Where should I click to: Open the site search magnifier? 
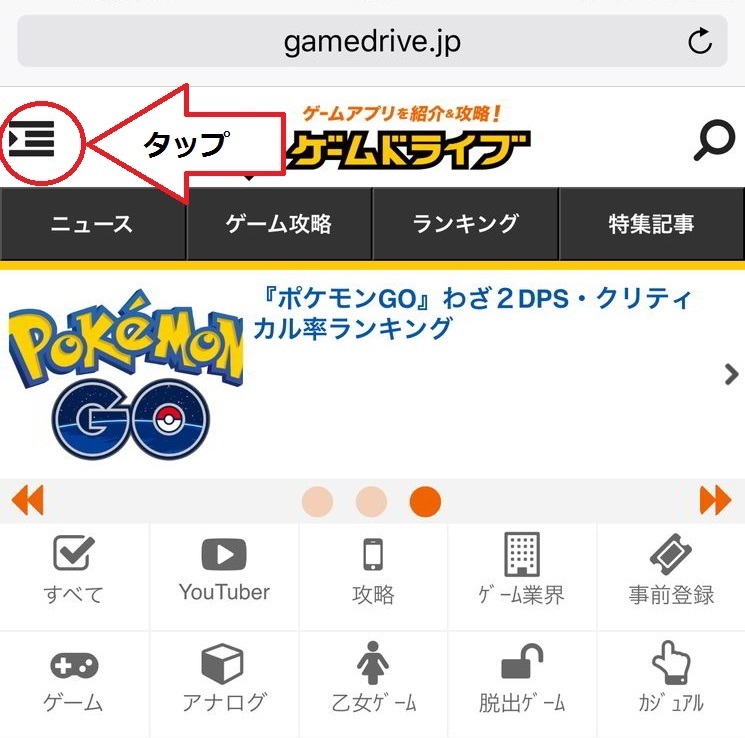point(713,143)
